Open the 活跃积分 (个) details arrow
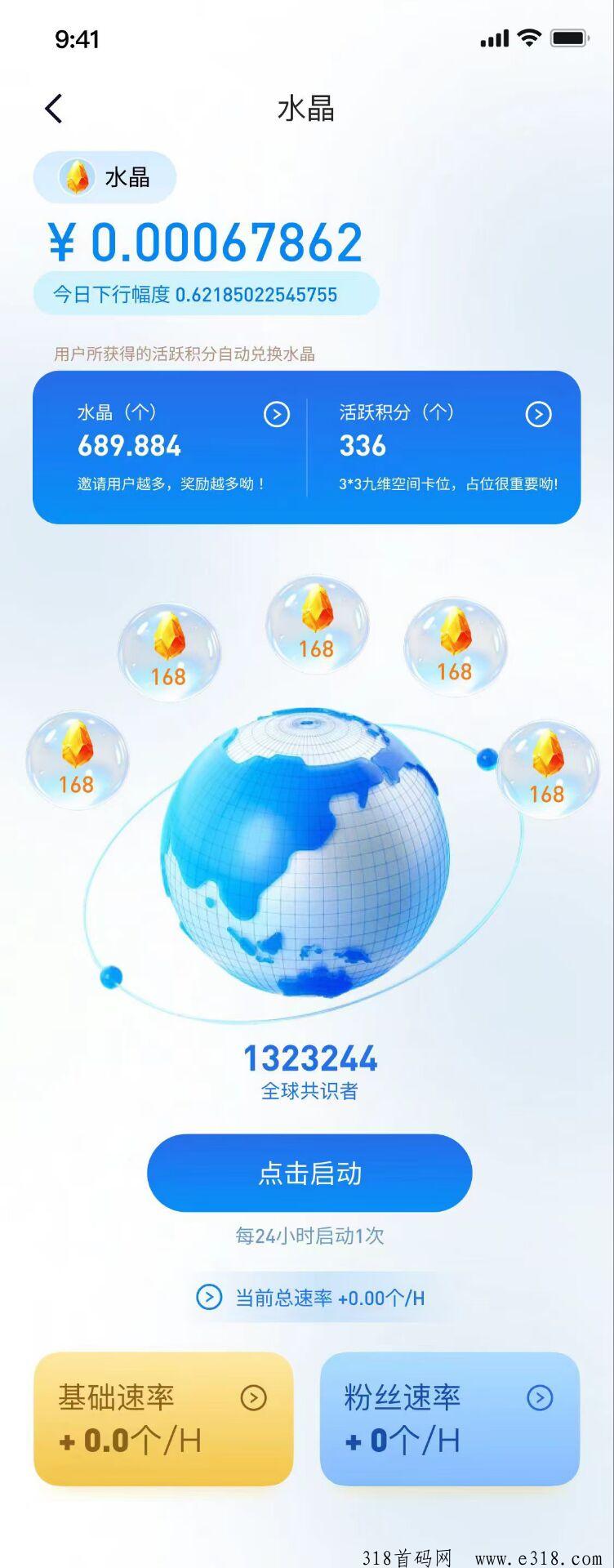Viewport: 614px width, 1568px height. tap(537, 415)
